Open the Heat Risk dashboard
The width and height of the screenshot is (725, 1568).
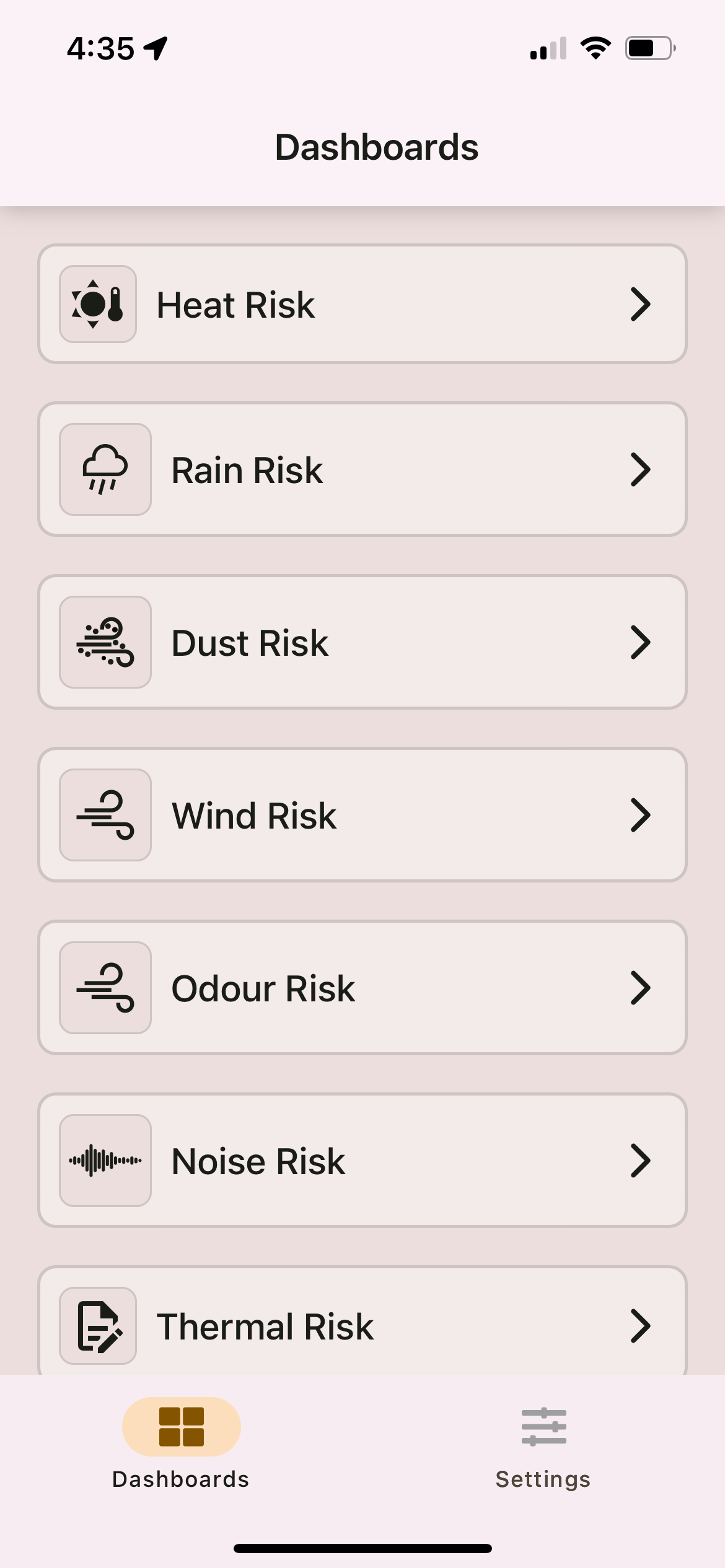click(x=362, y=304)
